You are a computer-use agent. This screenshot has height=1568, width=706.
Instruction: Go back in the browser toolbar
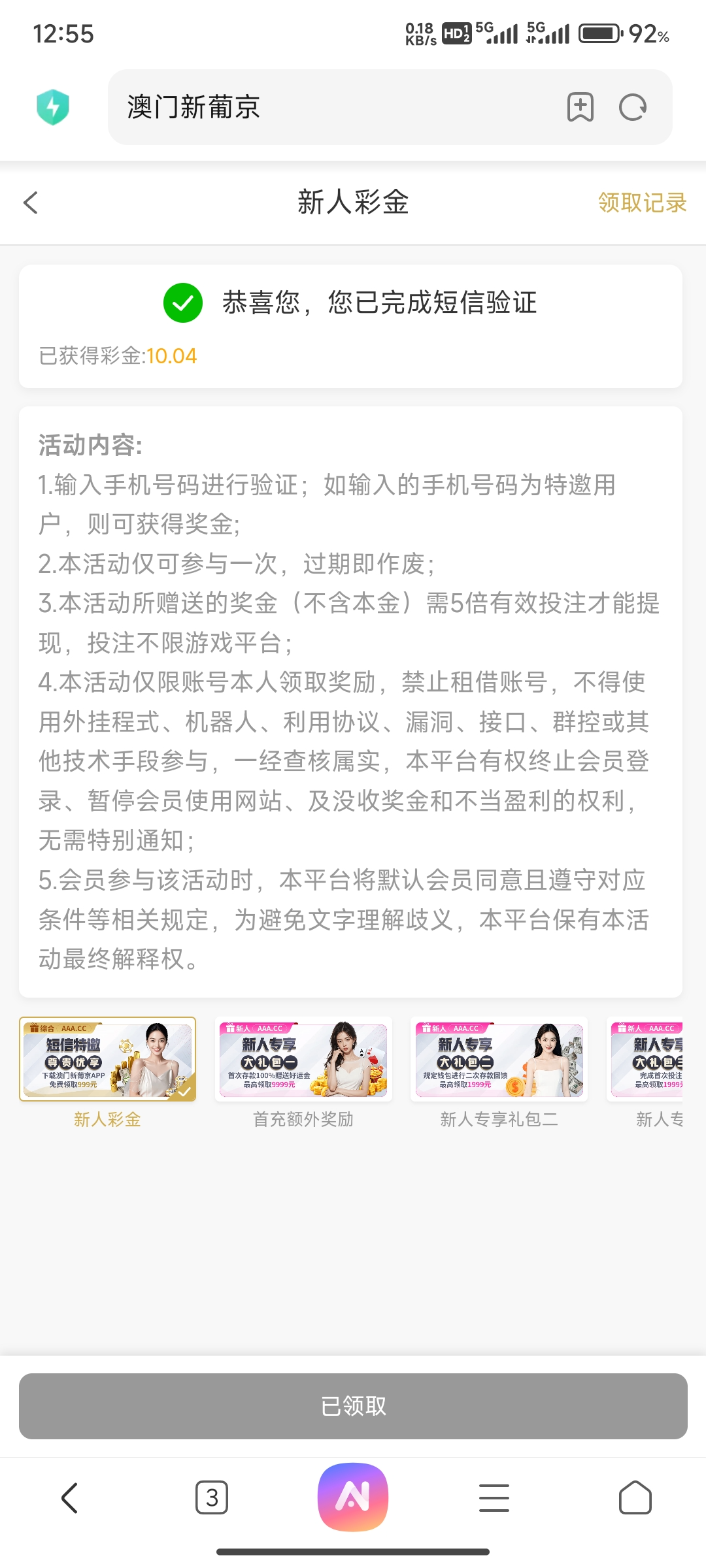coord(70,1497)
